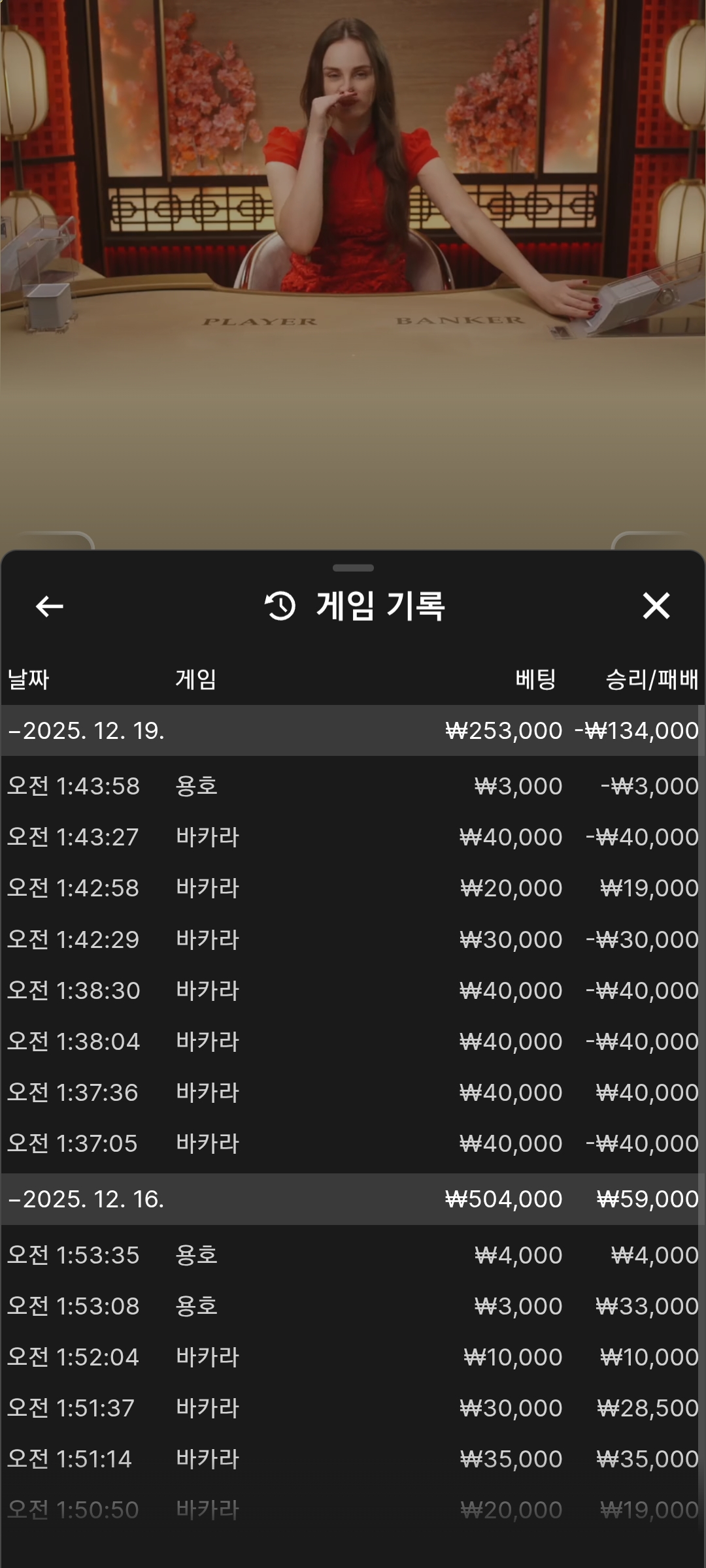Tap the 오전 1:37:05 바카라 entry
The height and width of the screenshot is (1568, 706).
pyautogui.click(x=353, y=1143)
